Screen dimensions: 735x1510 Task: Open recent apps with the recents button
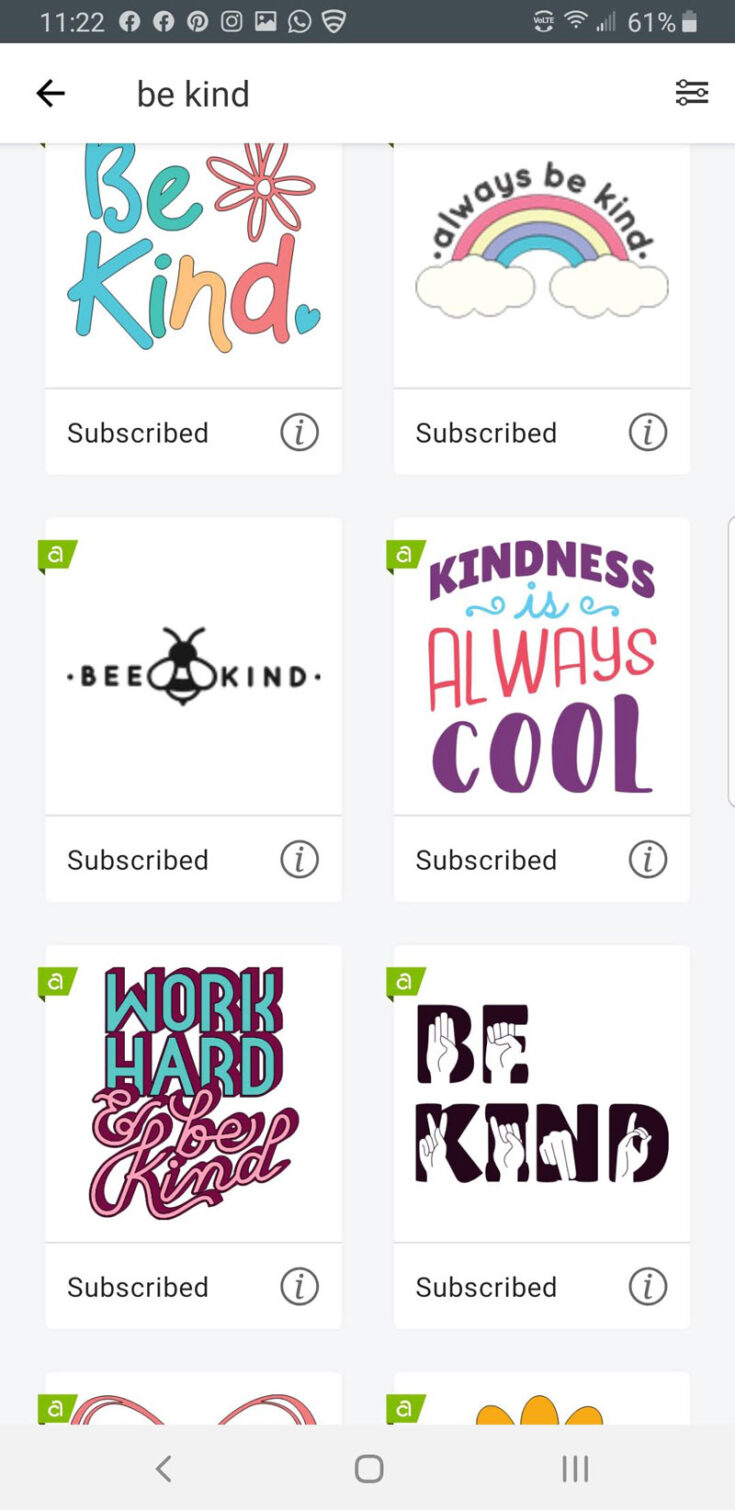pos(574,1468)
